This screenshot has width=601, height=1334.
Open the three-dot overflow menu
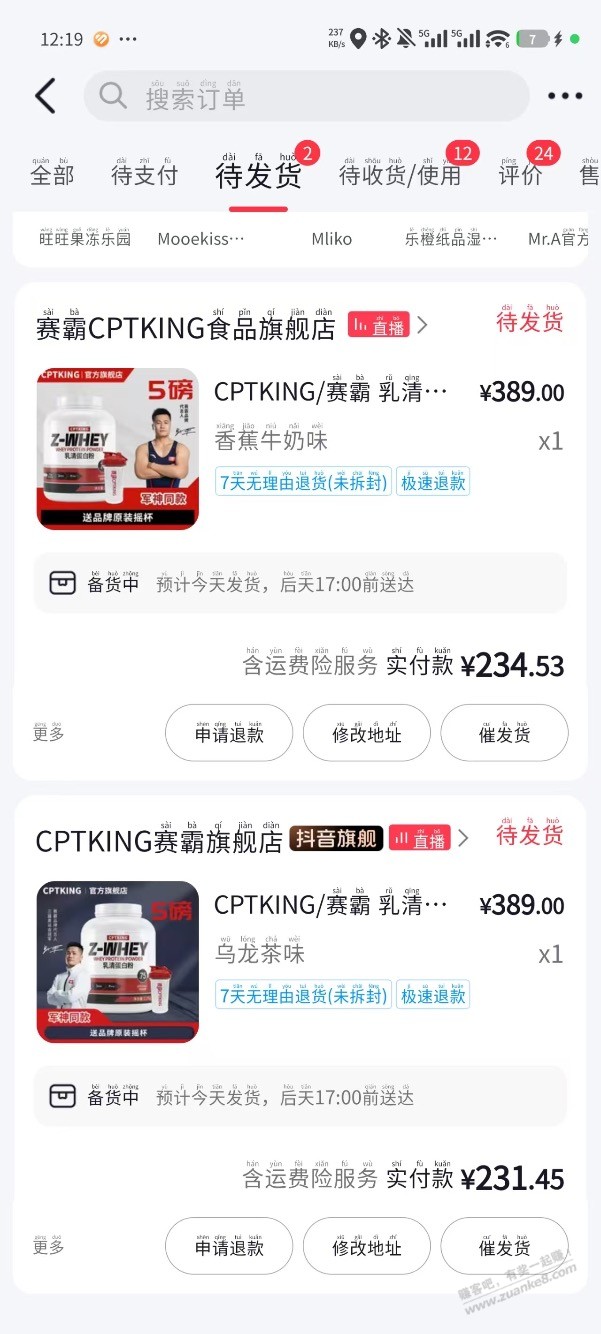point(564,96)
